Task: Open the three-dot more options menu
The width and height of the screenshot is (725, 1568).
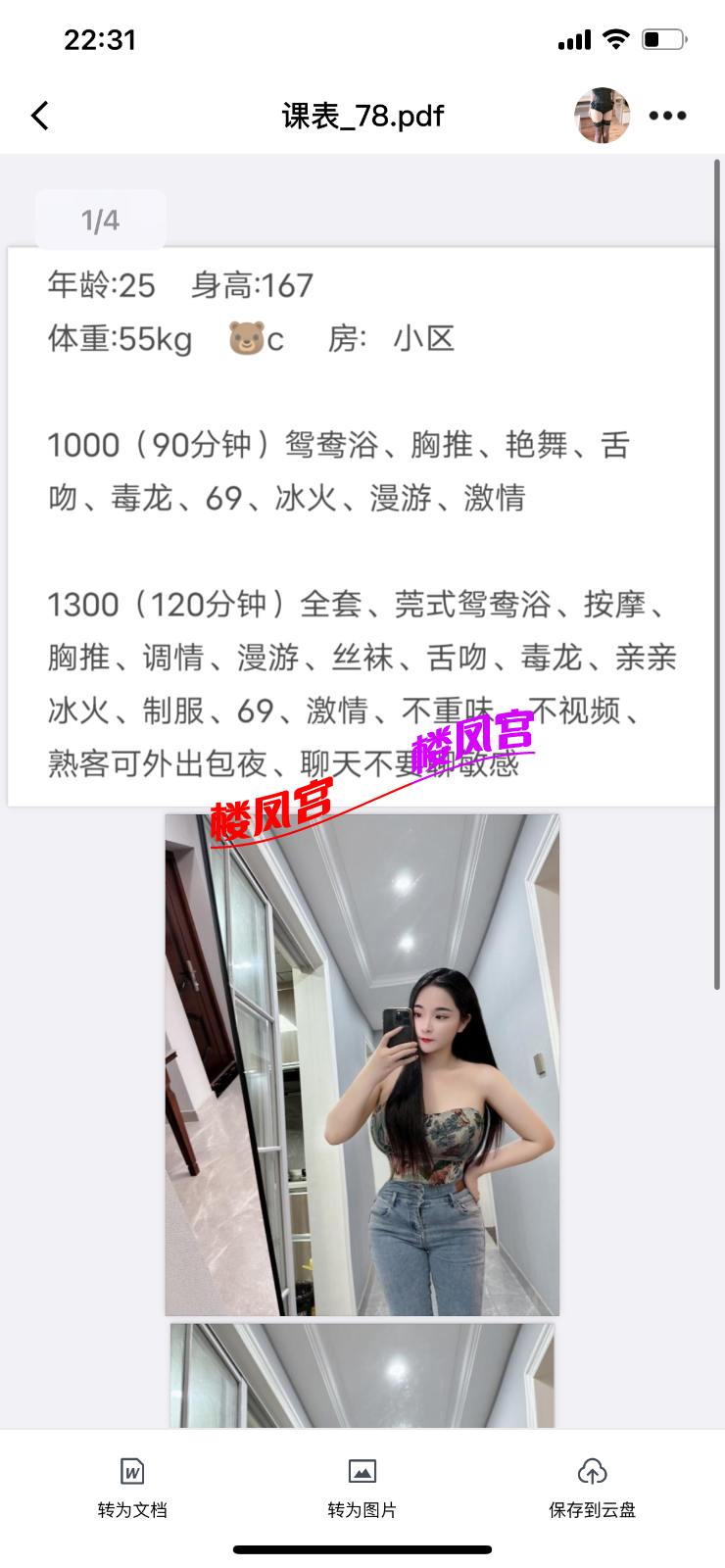Action: 667,116
